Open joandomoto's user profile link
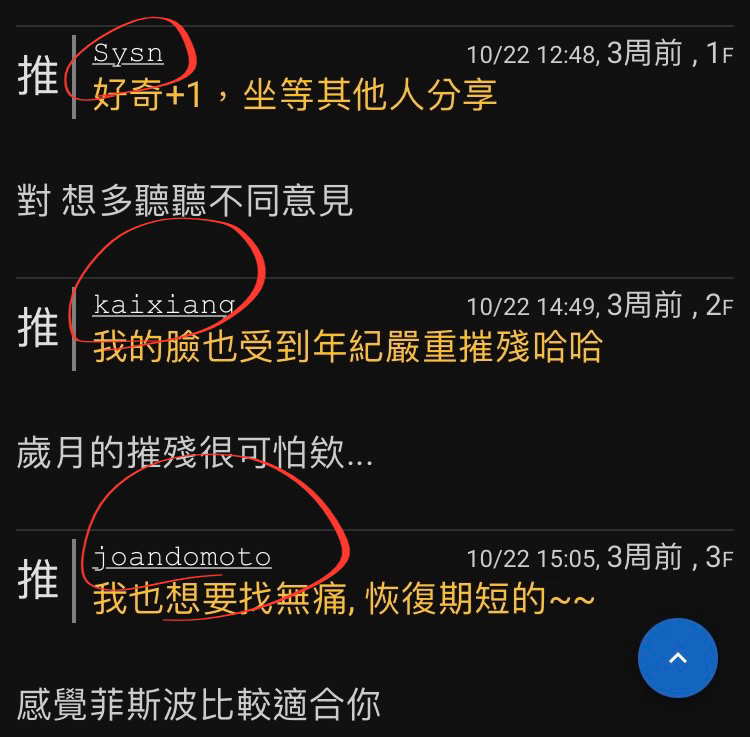The width and height of the screenshot is (750, 737). [x=182, y=557]
